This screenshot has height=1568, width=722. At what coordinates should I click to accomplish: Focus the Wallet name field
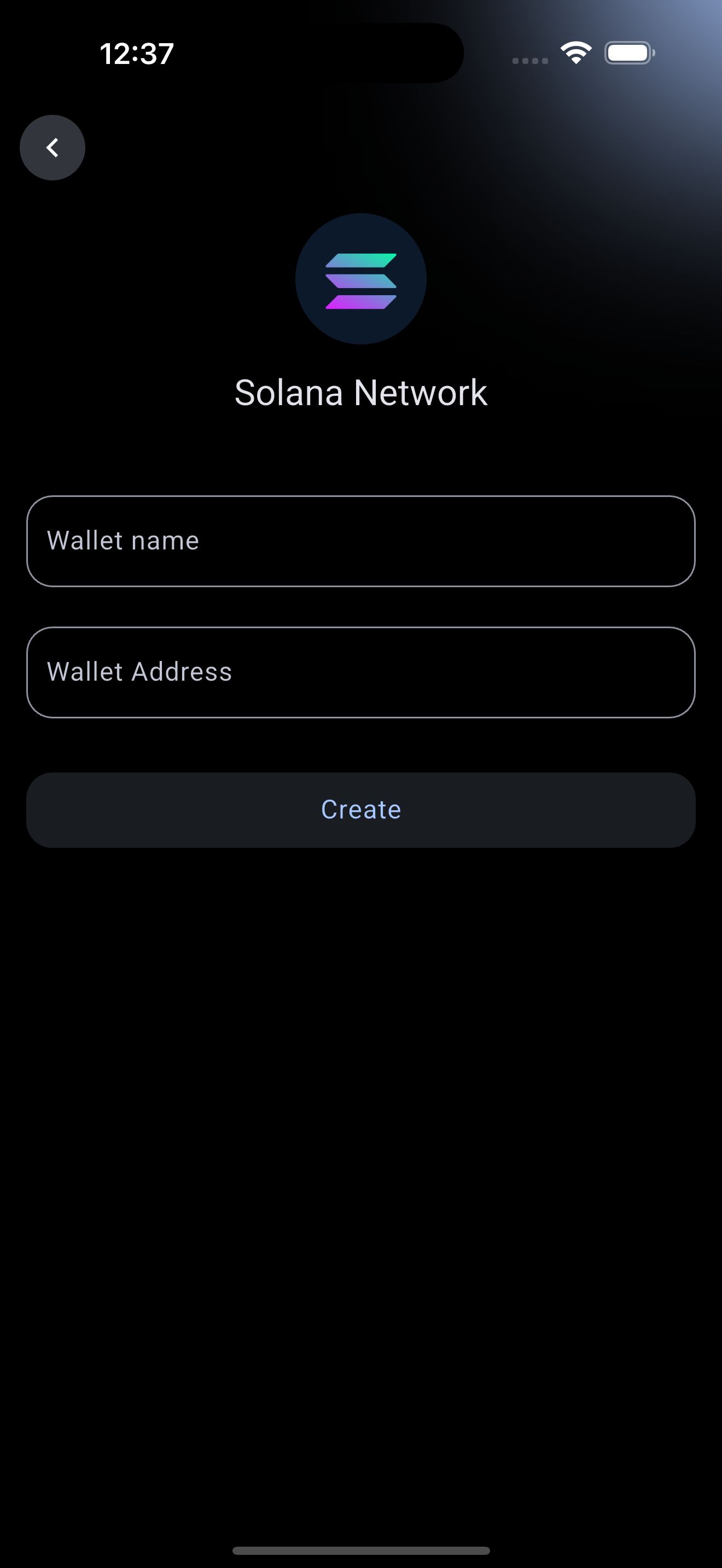[x=361, y=541]
